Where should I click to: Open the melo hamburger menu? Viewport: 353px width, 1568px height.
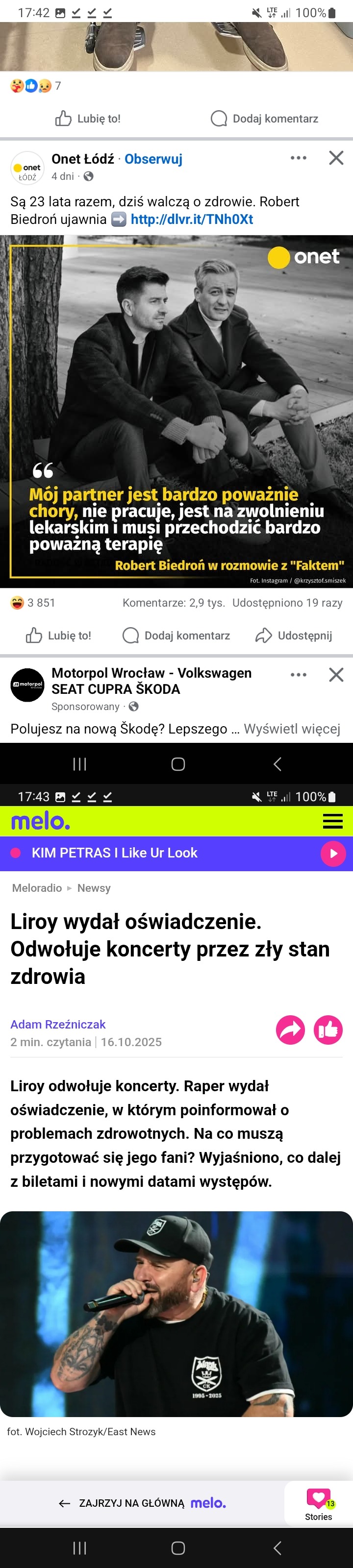pos(332,821)
